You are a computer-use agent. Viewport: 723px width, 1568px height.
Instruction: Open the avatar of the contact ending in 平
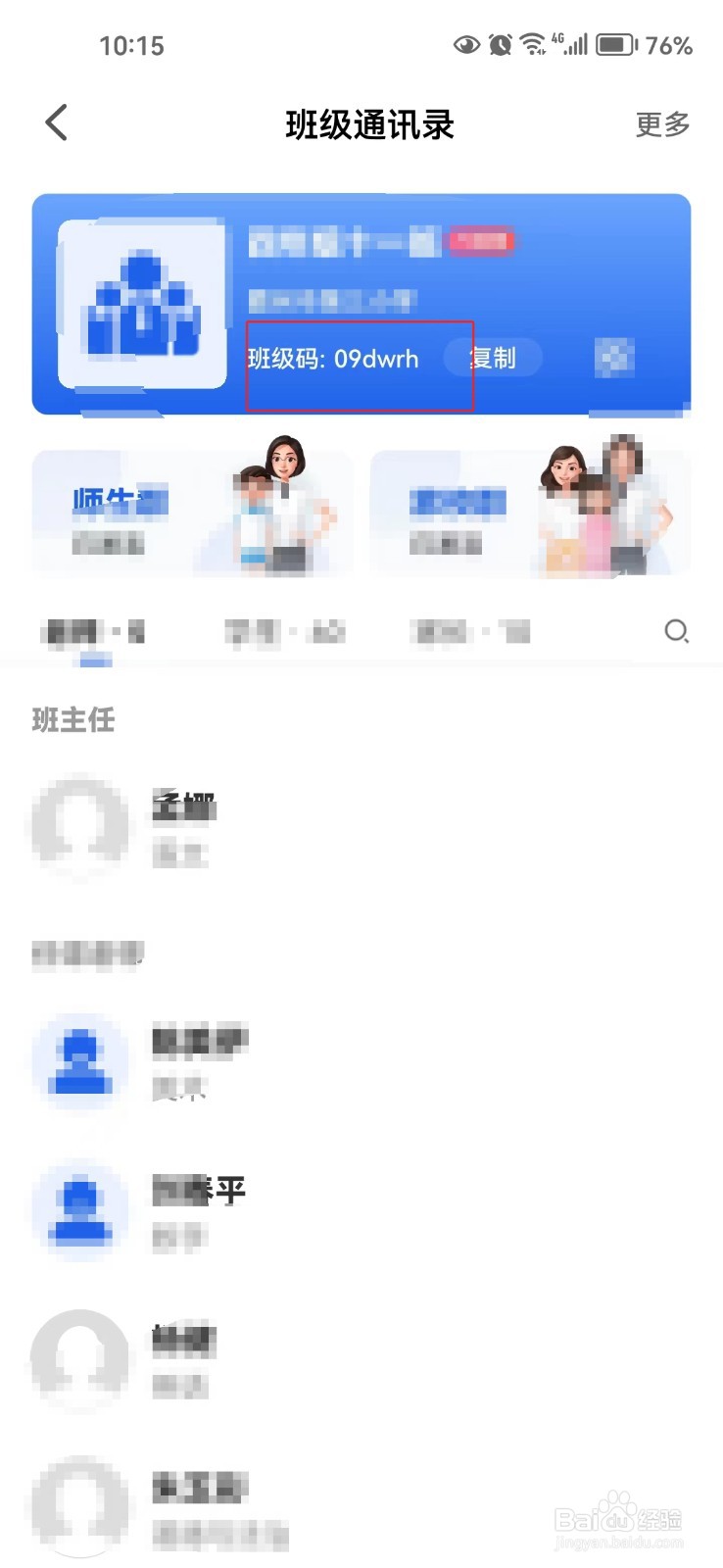coord(80,1210)
